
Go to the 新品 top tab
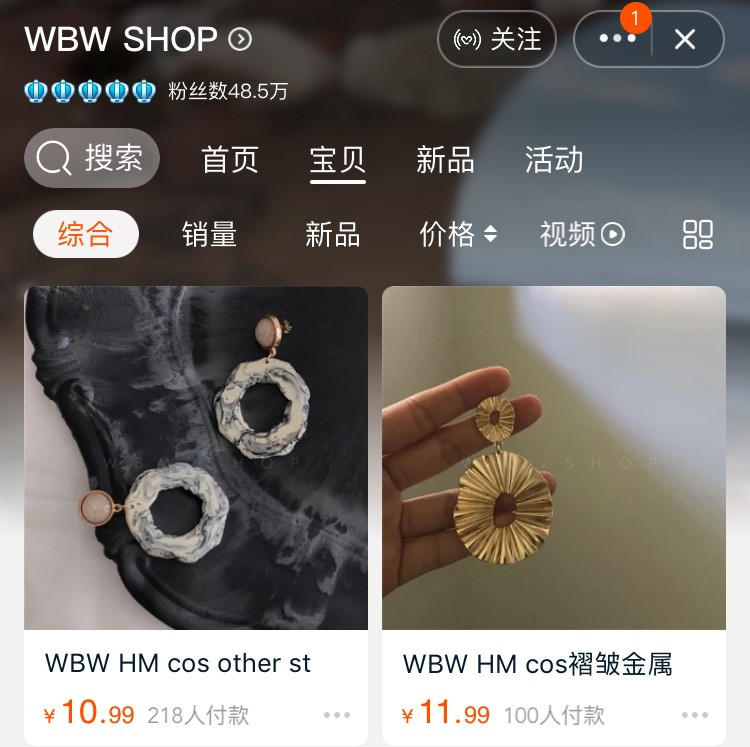tap(445, 160)
